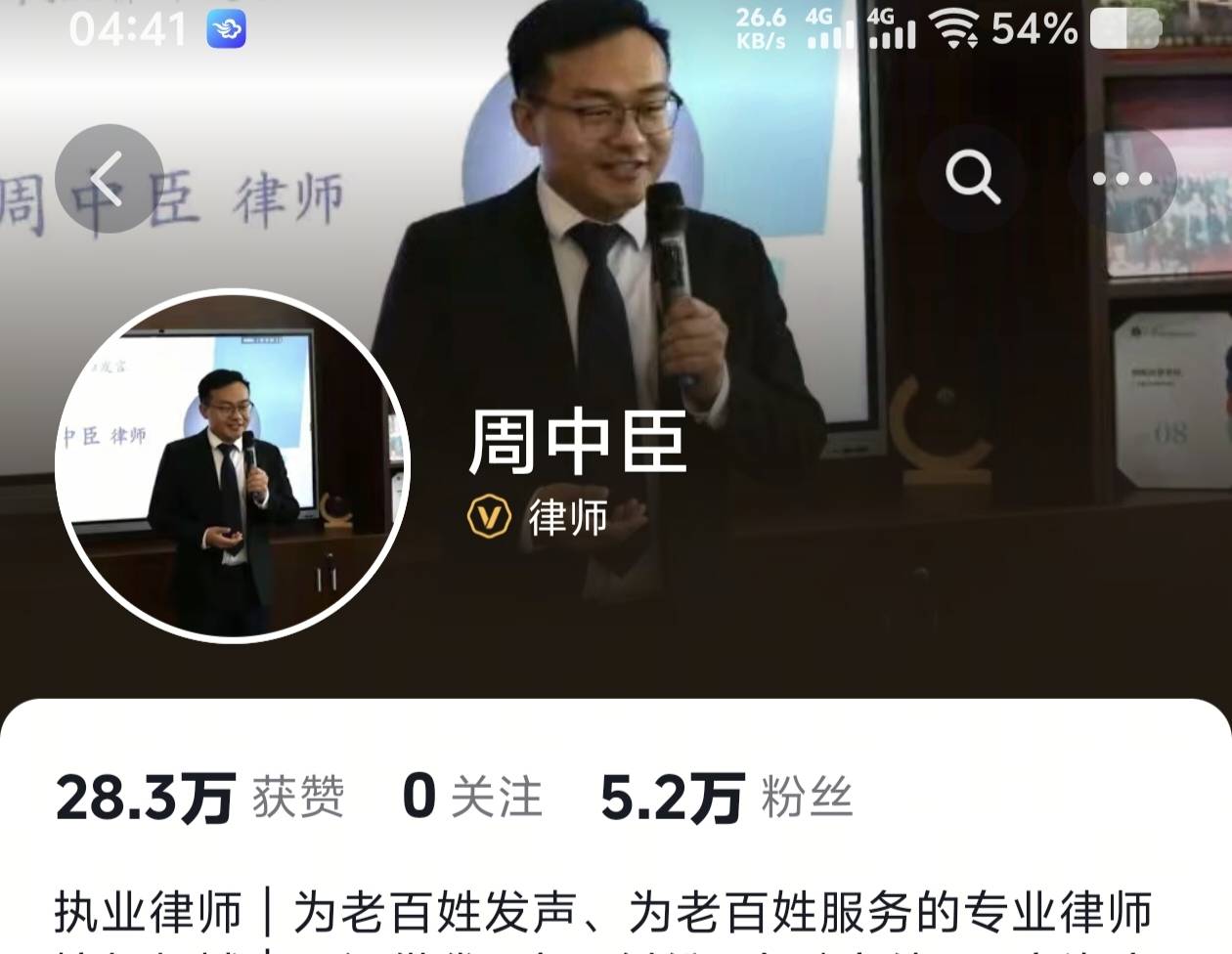Open search on this profile

click(x=972, y=178)
